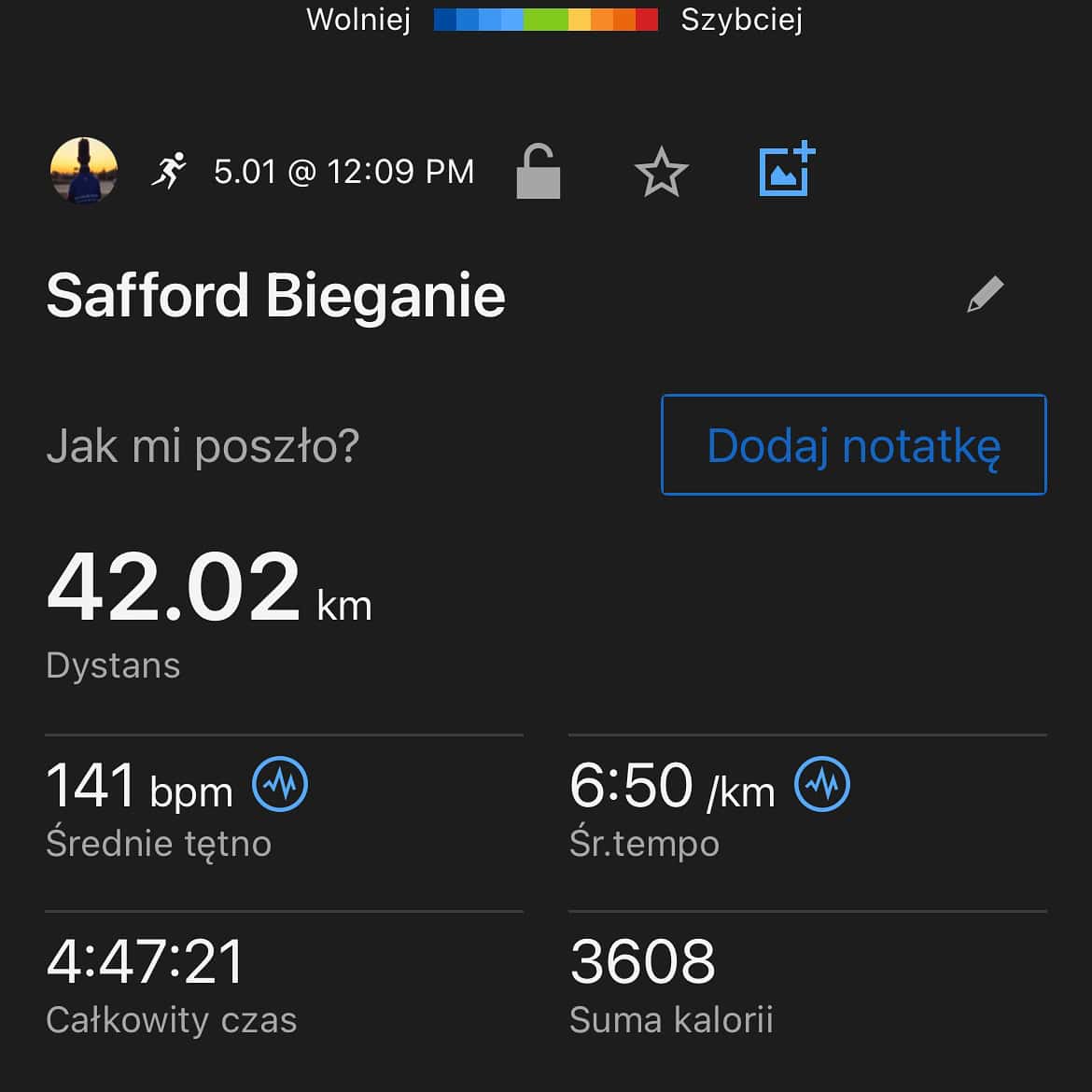1092x1092 pixels.
Task: Mark activity as favorite with star
Action: coord(661,172)
